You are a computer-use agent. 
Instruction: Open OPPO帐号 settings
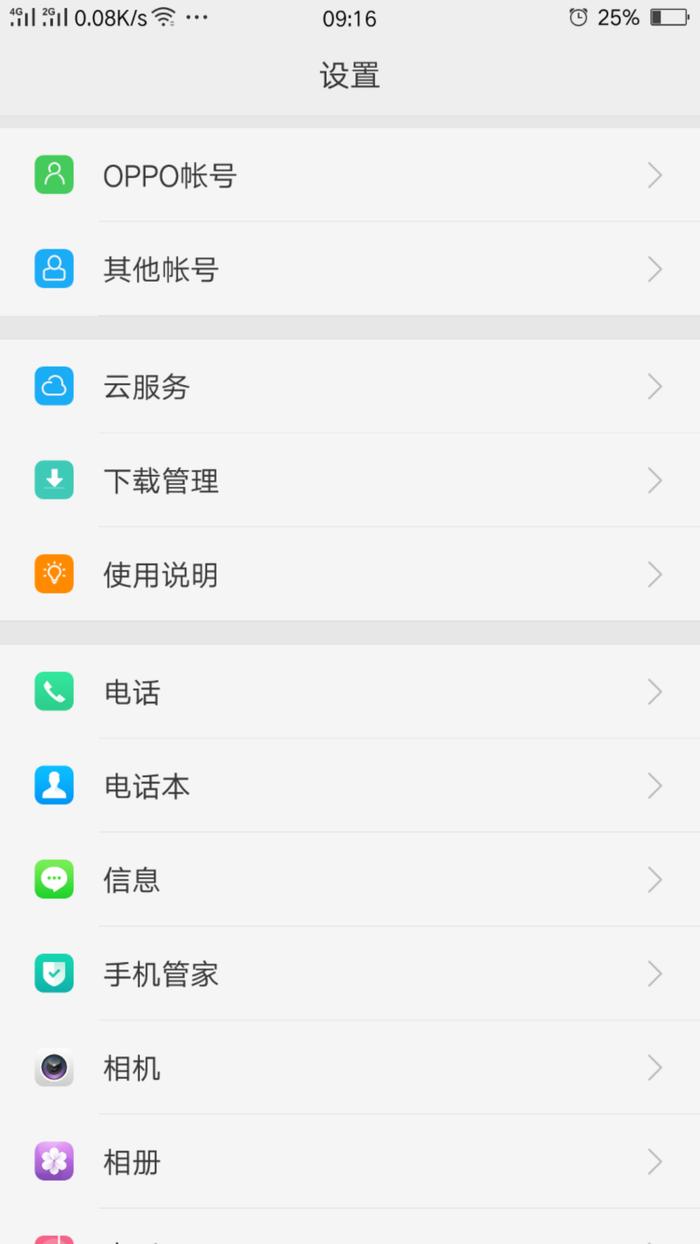click(x=350, y=175)
